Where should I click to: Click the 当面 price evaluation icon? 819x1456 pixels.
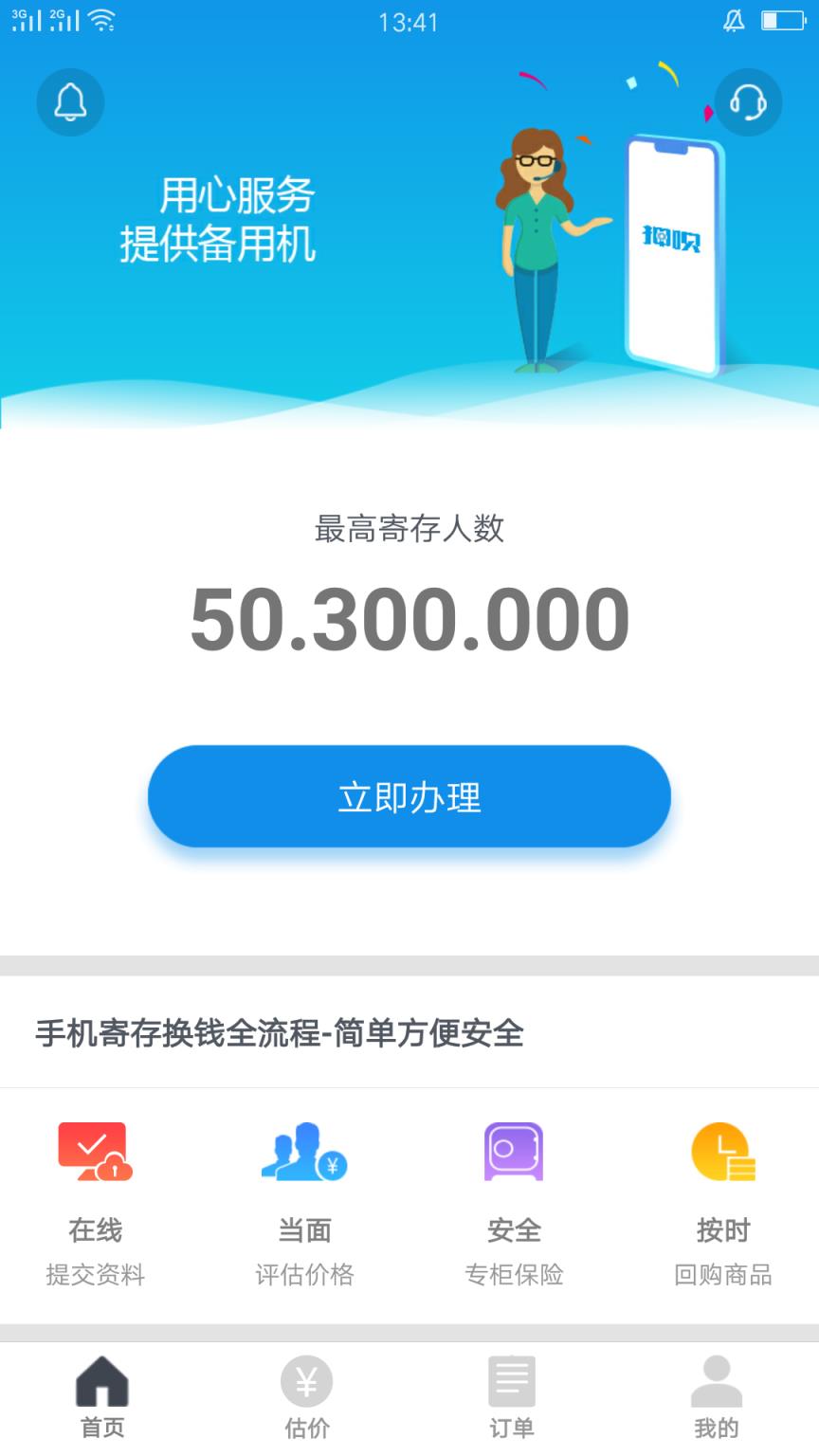point(305,1150)
